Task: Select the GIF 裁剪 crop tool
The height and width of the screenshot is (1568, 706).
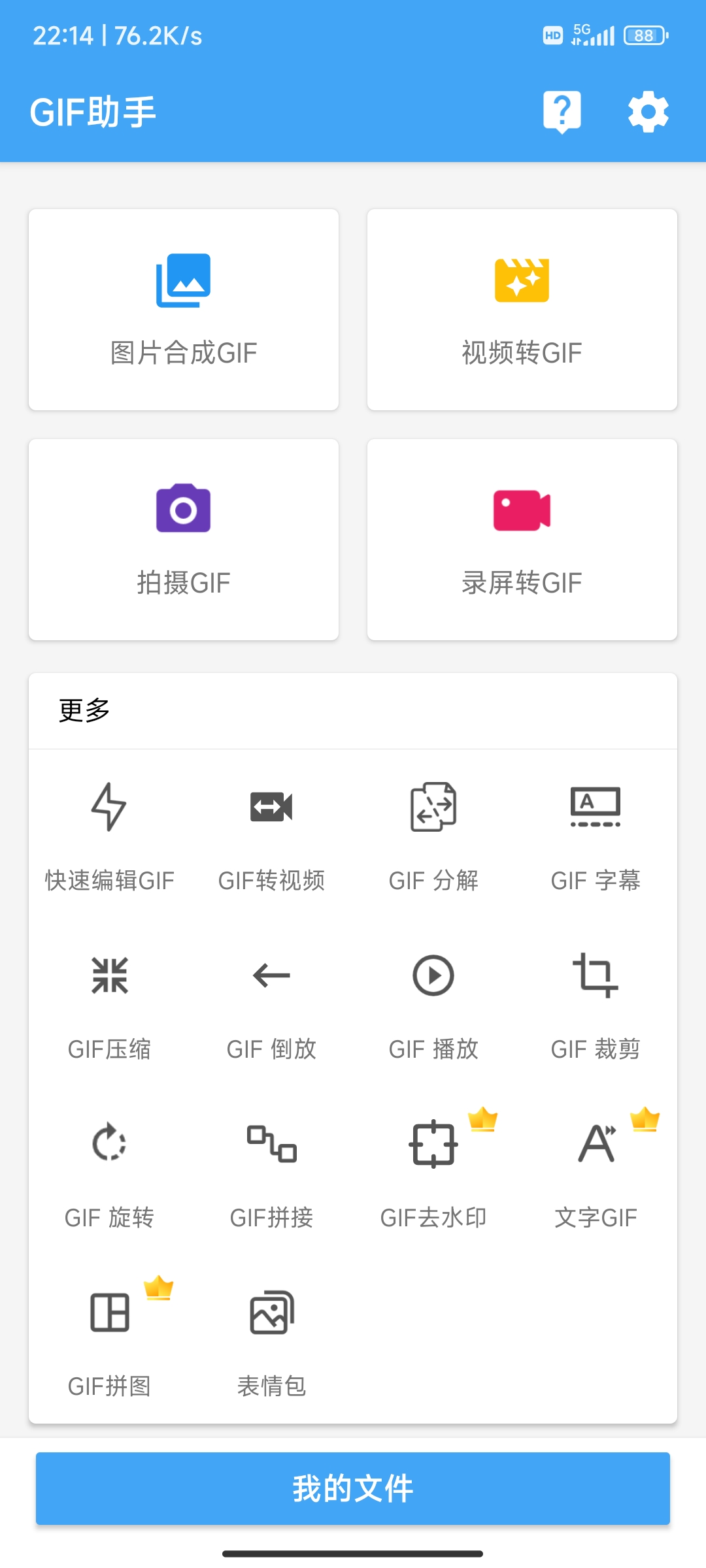Action: click(x=596, y=1006)
